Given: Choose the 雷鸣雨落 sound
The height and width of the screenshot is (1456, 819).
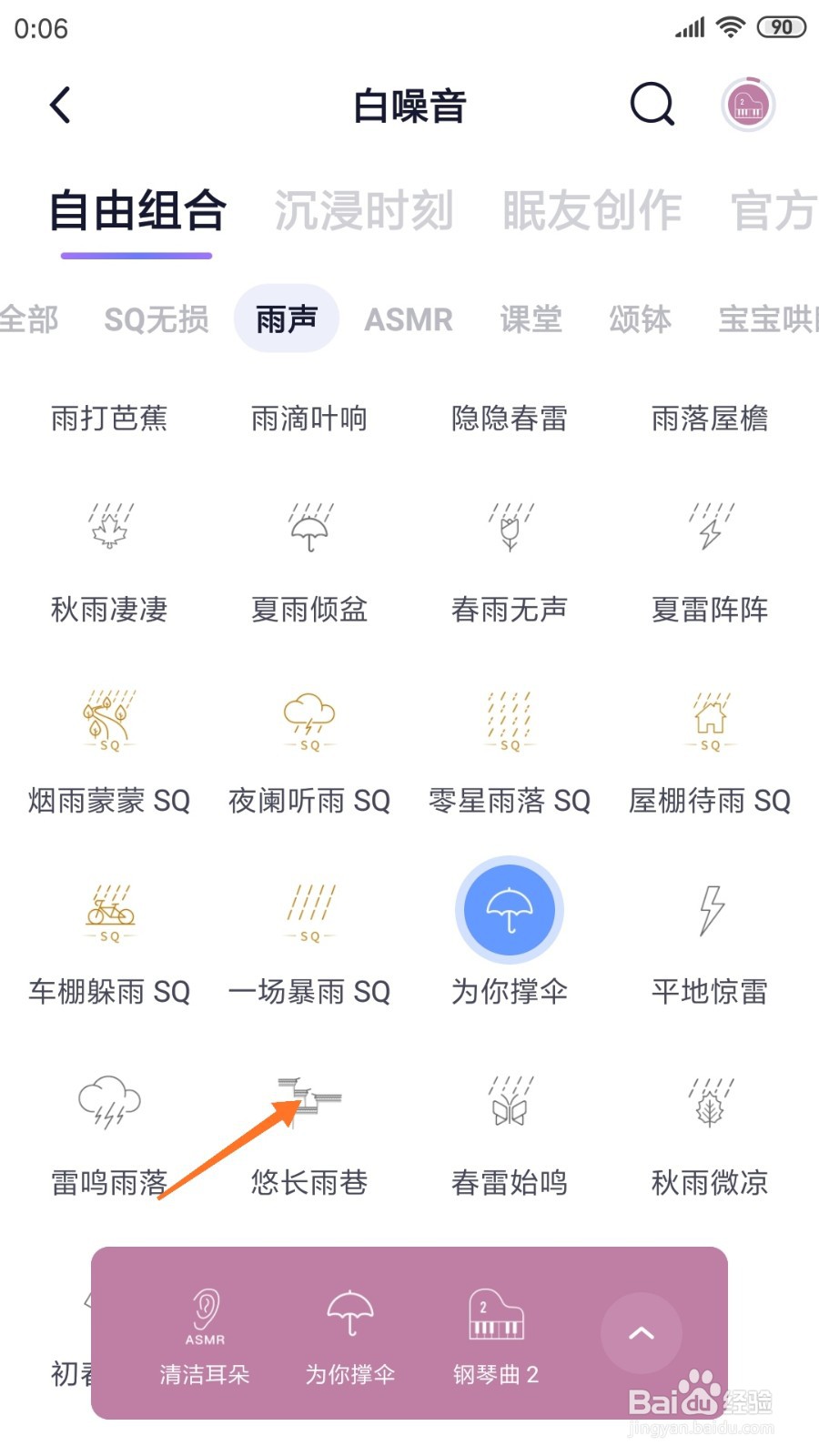Looking at the screenshot, I should click(109, 1136).
